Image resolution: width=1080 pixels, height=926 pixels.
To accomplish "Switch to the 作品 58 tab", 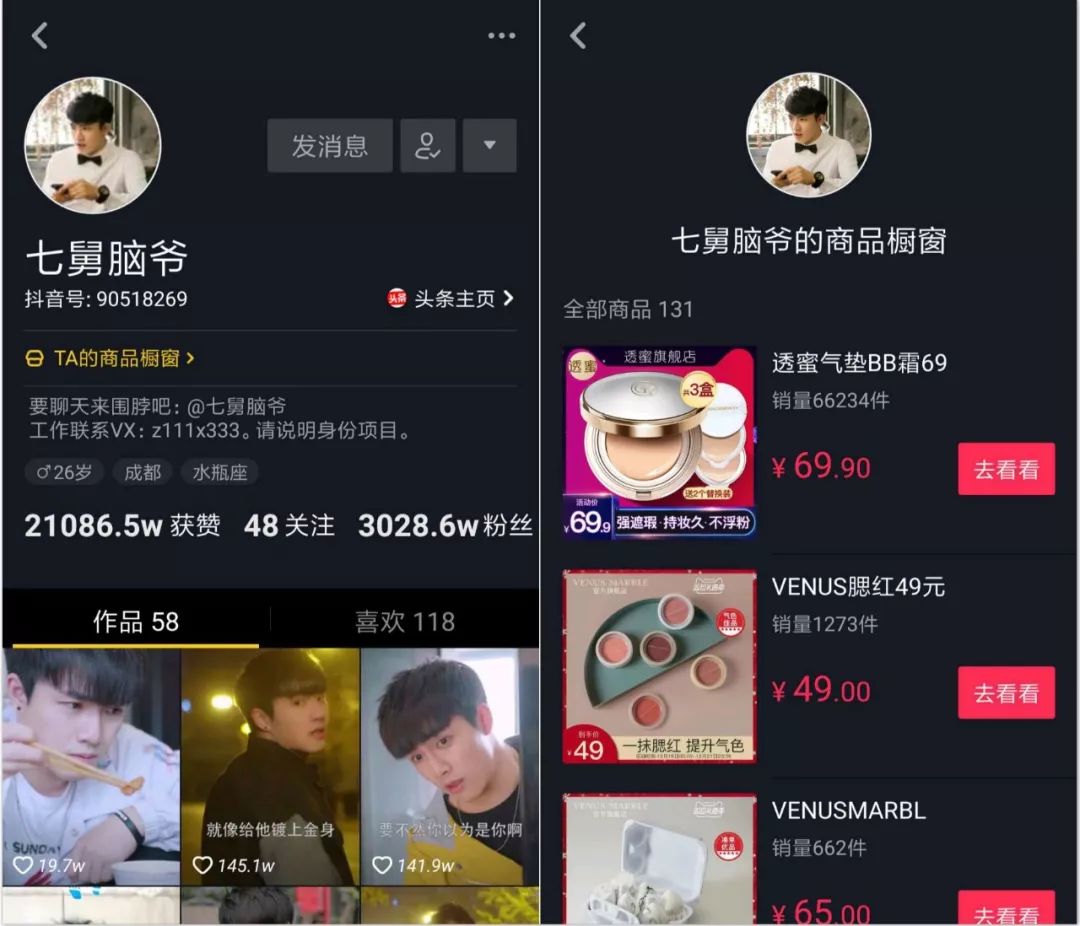I will (x=135, y=622).
